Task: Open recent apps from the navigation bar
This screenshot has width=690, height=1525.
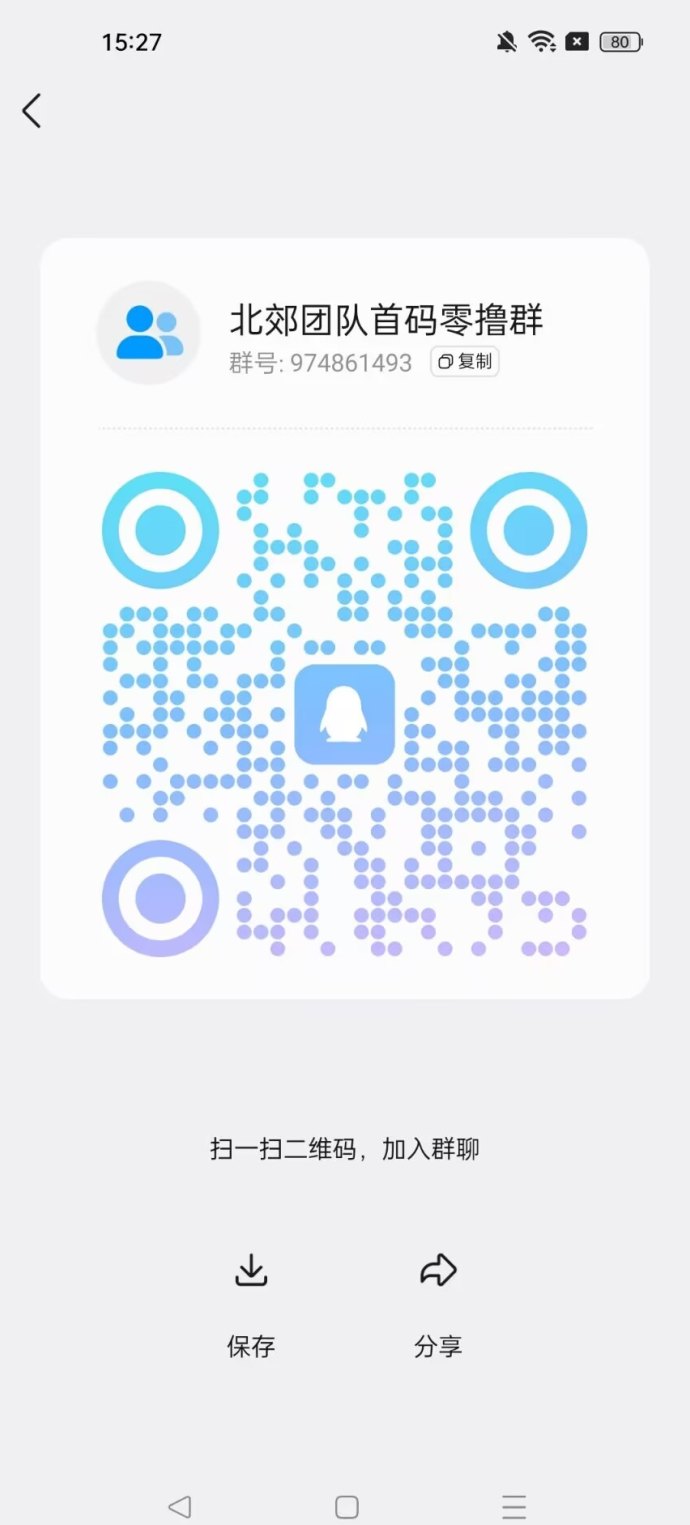Action: [x=514, y=1507]
